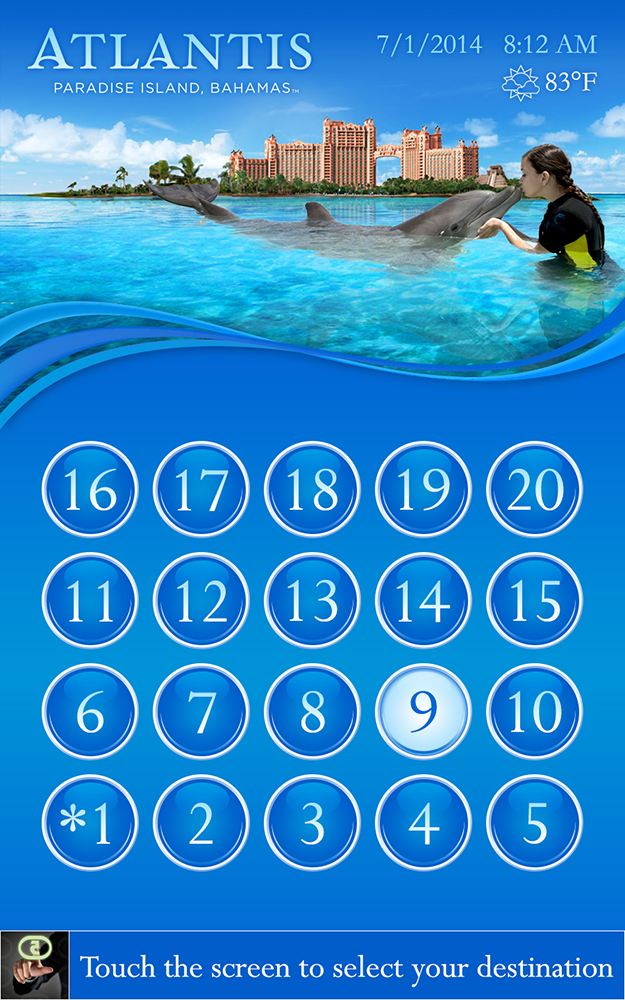The height and width of the screenshot is (1000, 625).
Task: Choose floor 6
Action: pyautogui.click(x=90, y=711)
